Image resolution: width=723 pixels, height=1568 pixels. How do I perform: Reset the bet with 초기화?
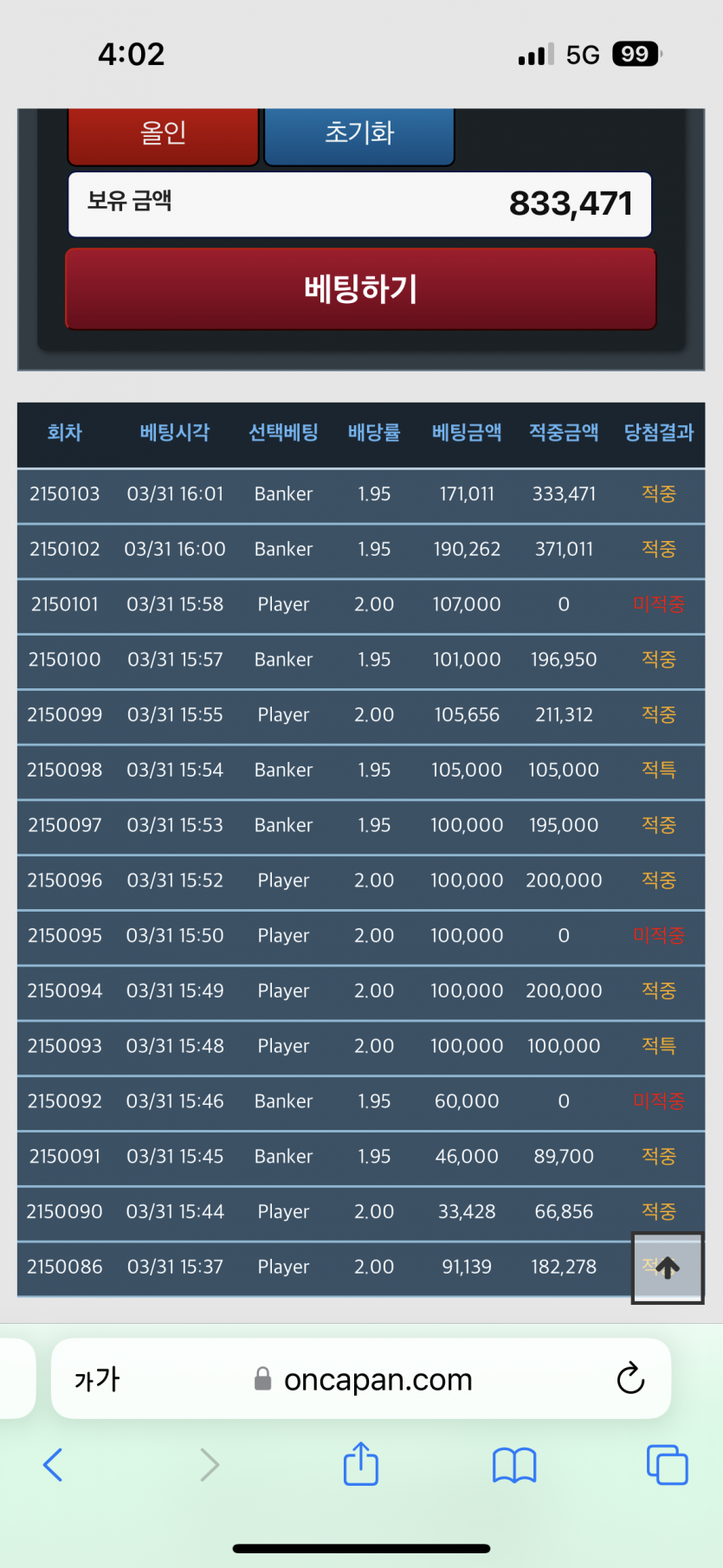pyautogui.click(x=359, y=136)
